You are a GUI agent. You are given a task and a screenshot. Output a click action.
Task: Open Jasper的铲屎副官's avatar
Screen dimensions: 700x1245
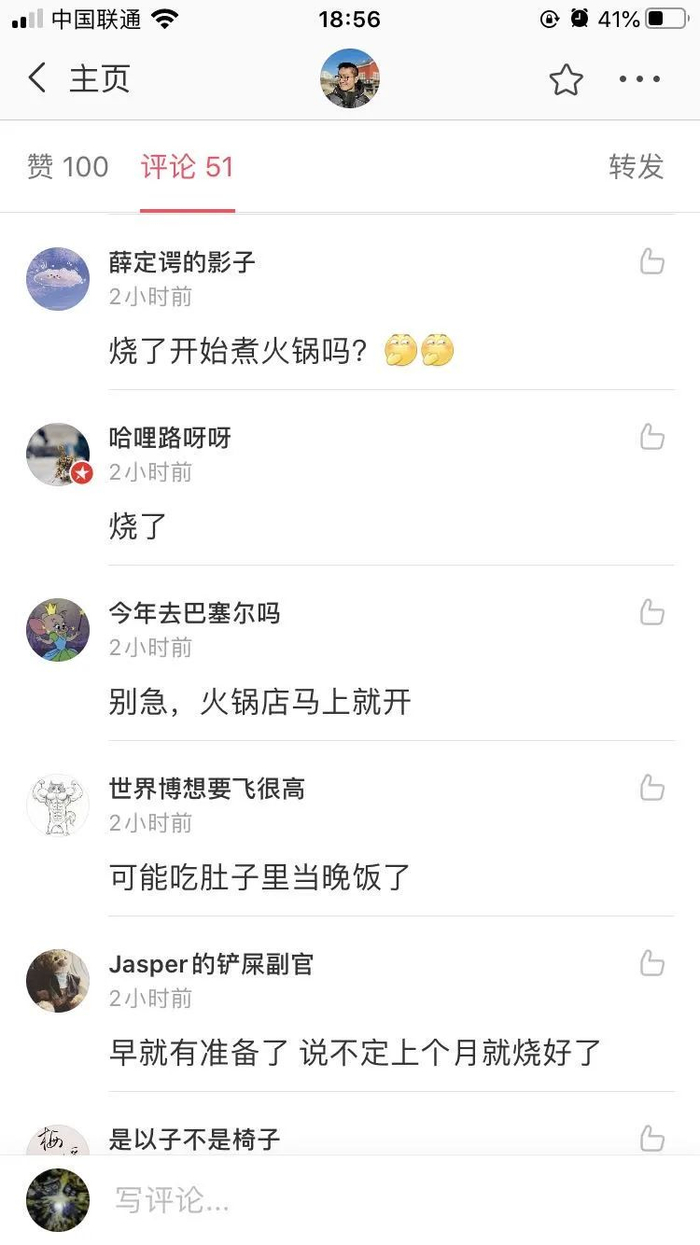[x=58, y=980]
